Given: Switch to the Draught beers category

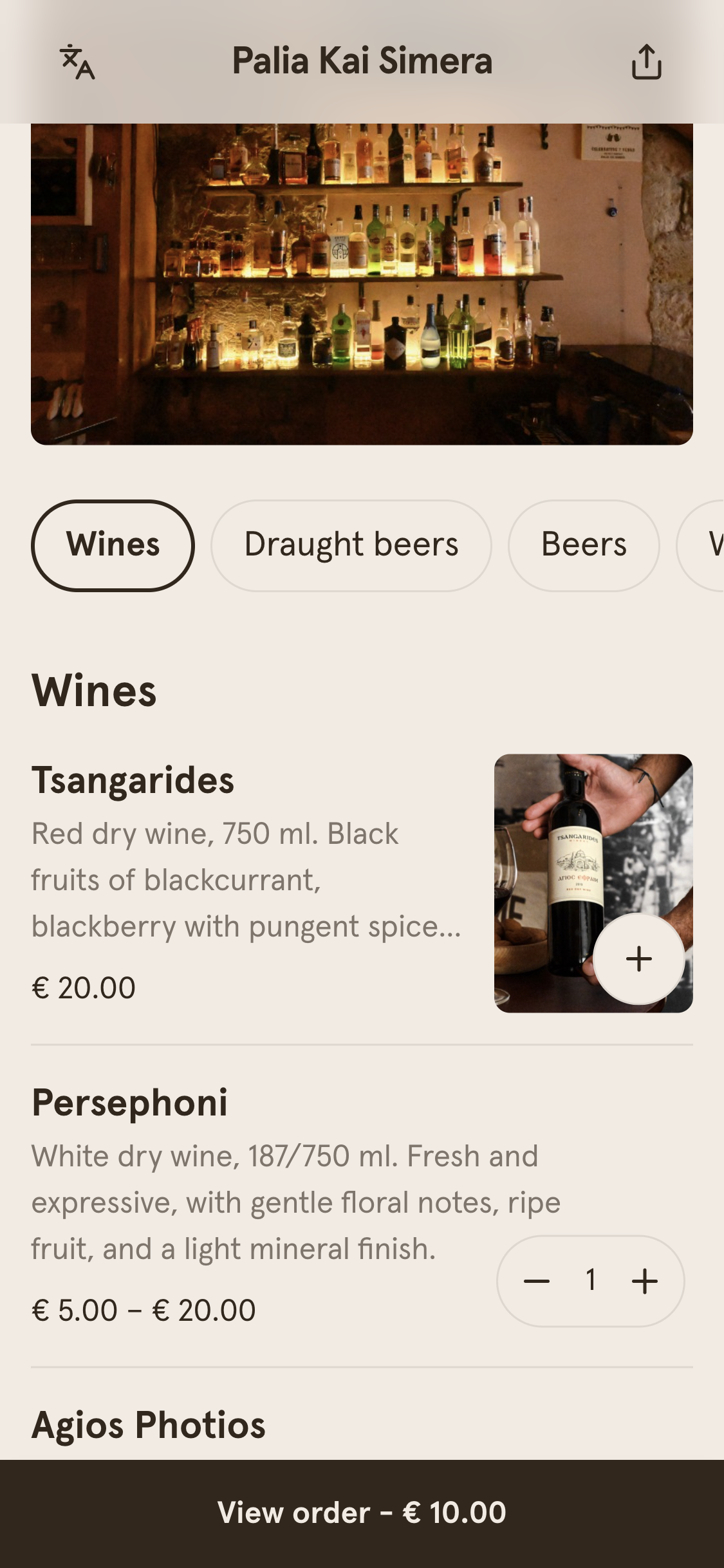Looking at the screenshot, I should point(351,545).
